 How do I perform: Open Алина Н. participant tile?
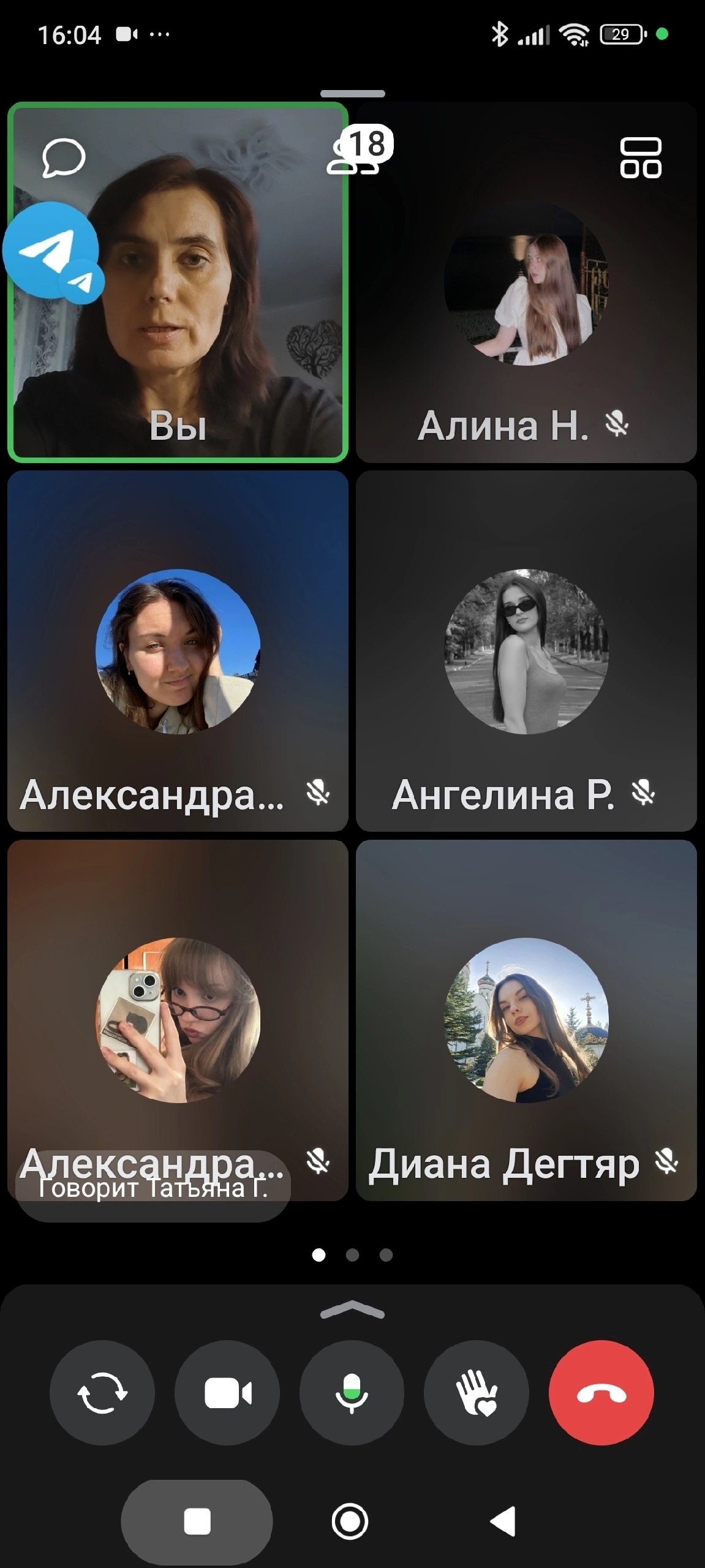(x=526, y=282)
